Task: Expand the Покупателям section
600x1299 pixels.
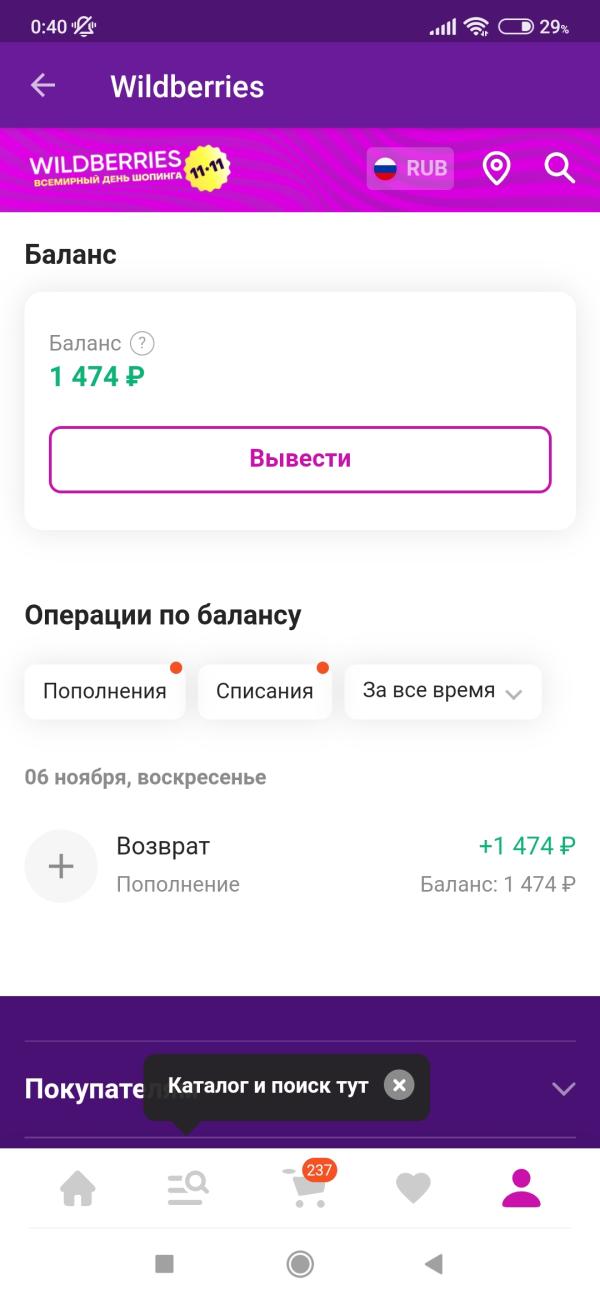Action: tap(564, 1089)
